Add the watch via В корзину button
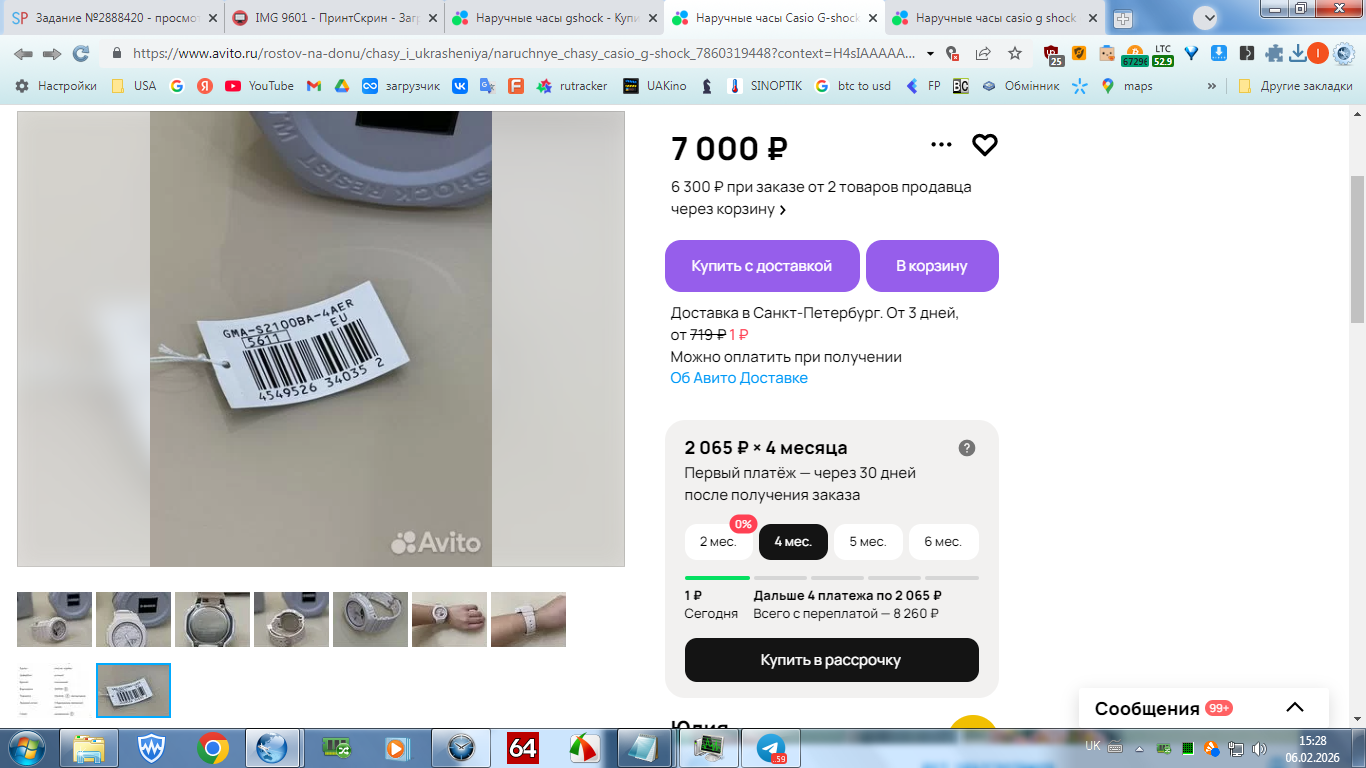The image size is (1366, 768). 931,266
